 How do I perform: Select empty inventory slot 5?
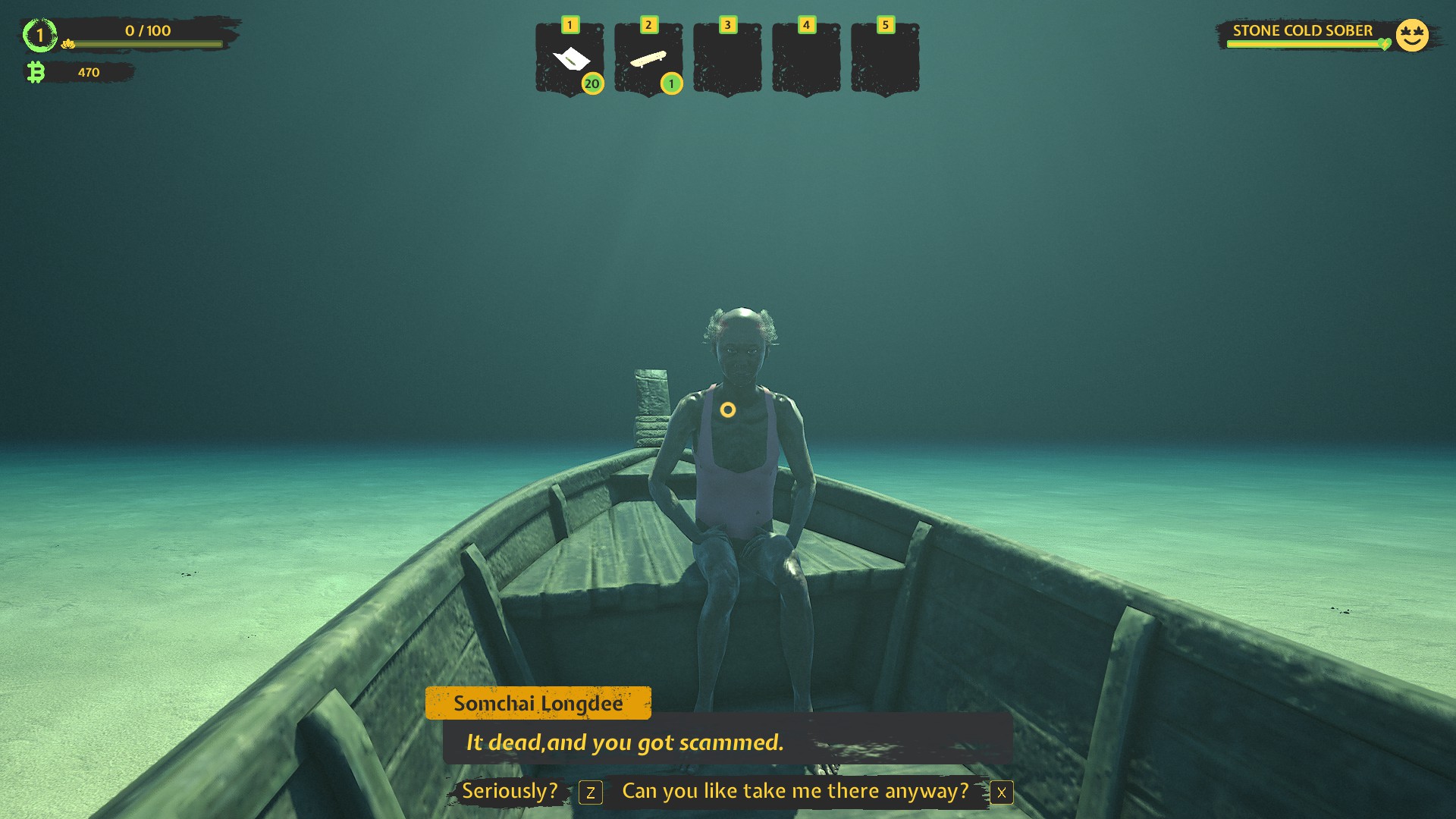point(885,59)
